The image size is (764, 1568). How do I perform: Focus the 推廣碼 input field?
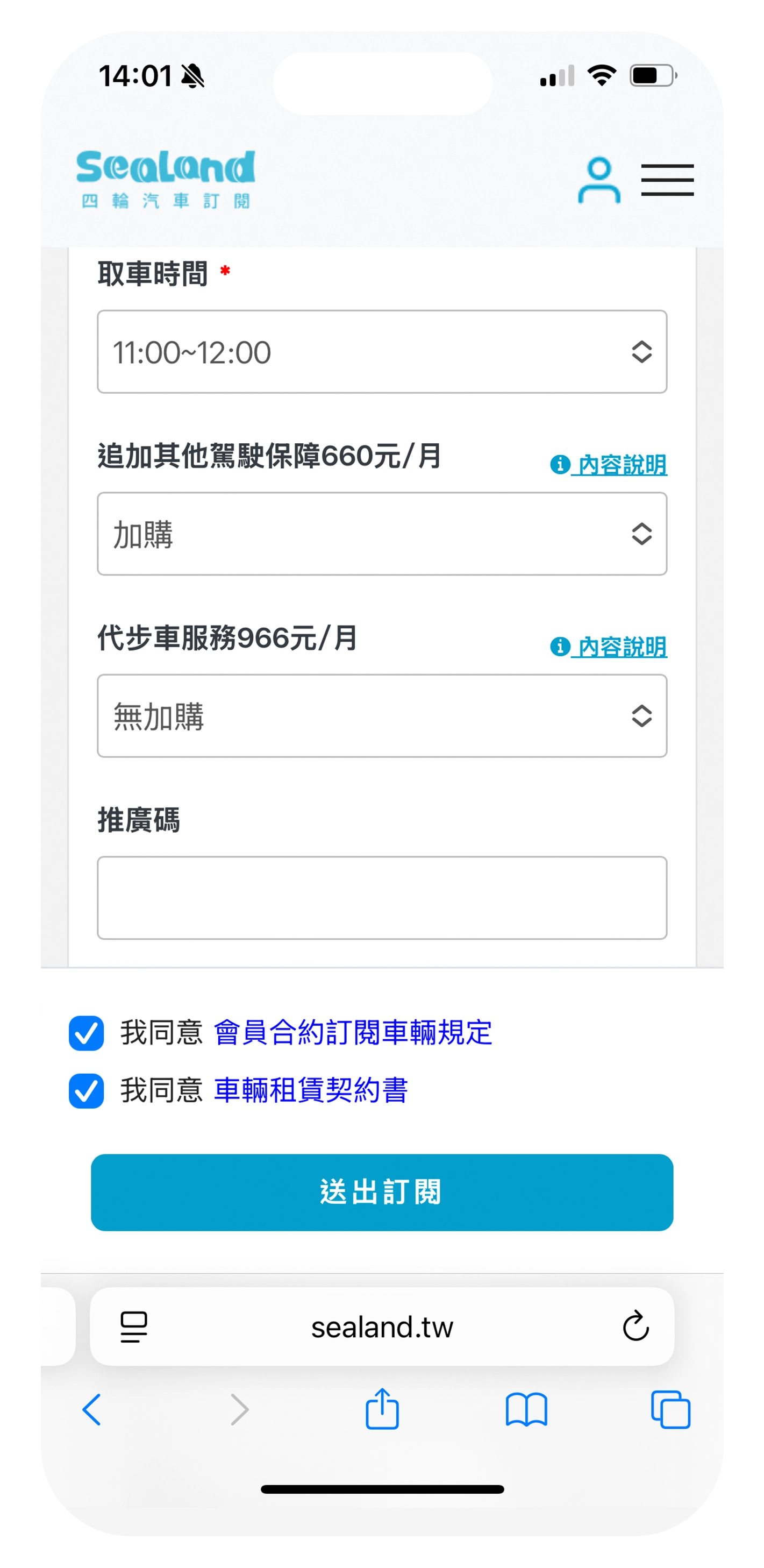tap(382, 898)
